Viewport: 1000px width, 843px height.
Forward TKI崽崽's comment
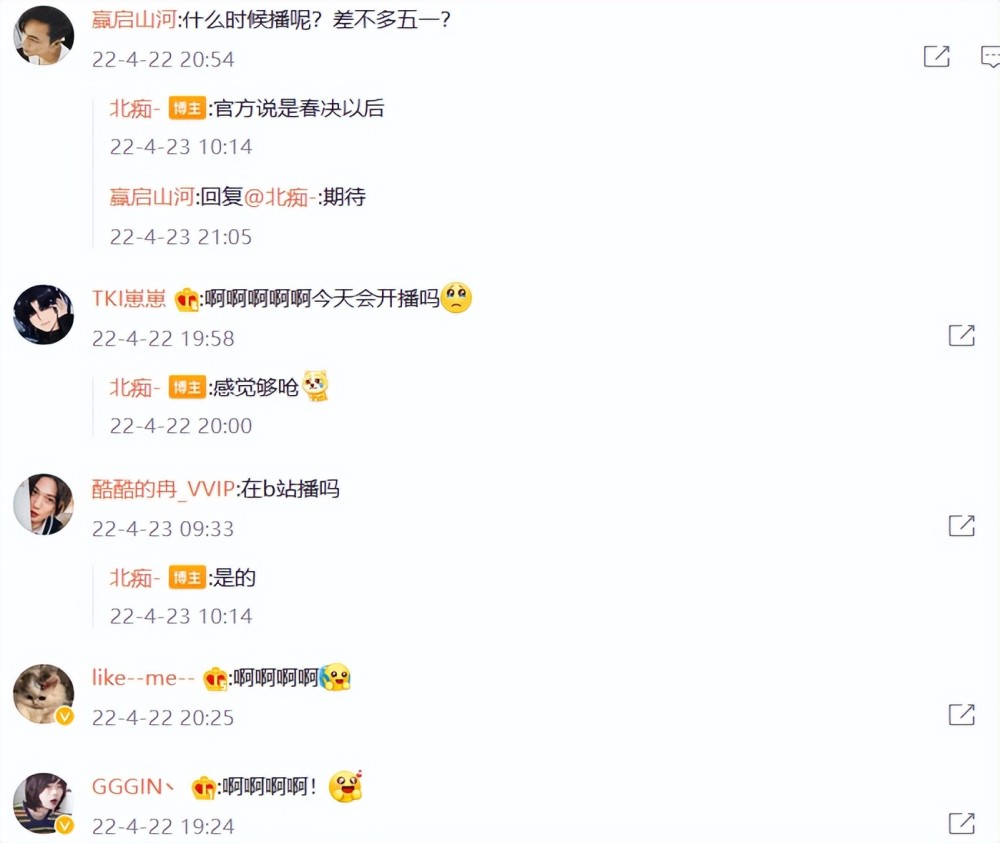[x=961, y=335]
